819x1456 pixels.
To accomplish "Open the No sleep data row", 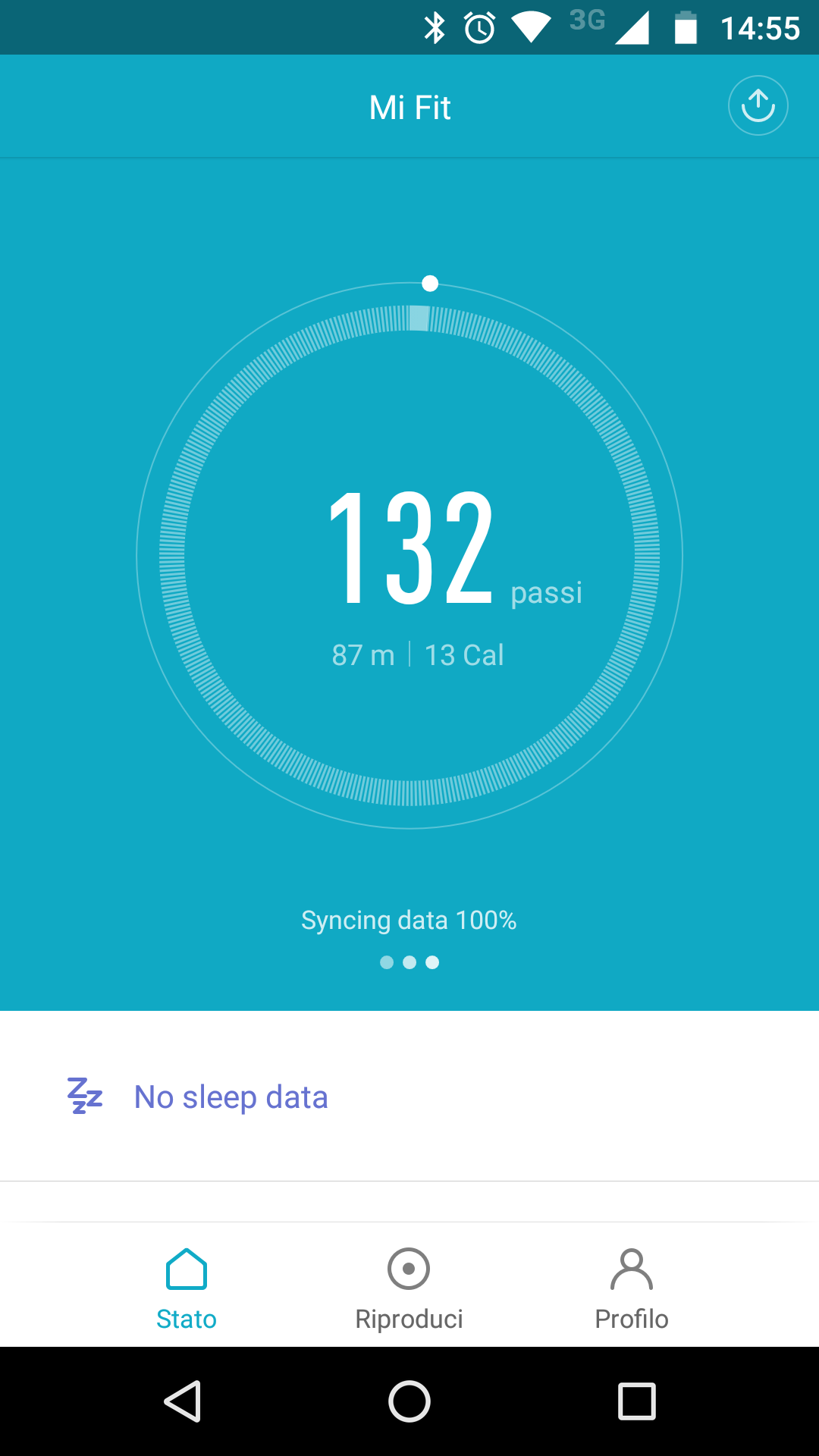I will click(x=231, y=1097).
